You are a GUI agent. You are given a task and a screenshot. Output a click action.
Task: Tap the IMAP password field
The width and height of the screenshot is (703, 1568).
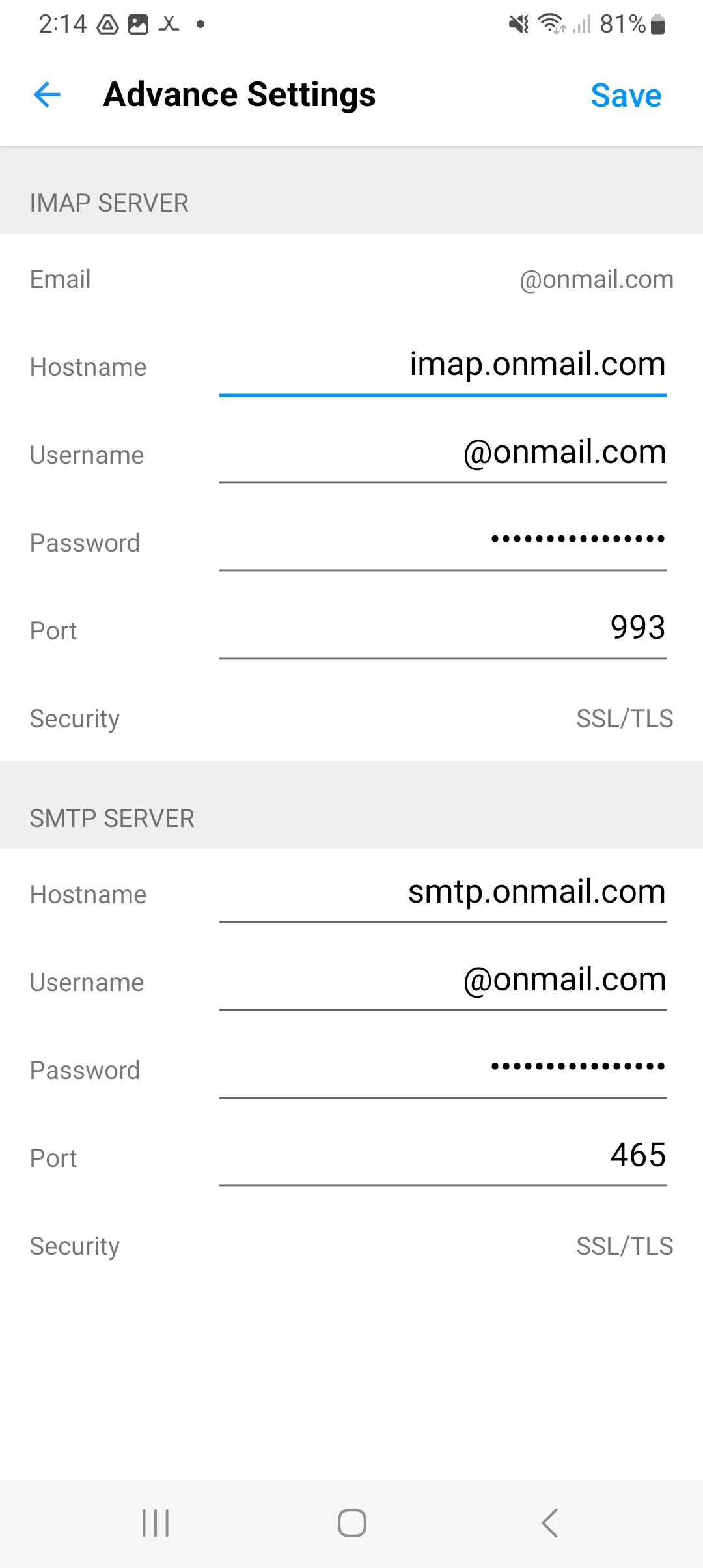click(443, 540)
